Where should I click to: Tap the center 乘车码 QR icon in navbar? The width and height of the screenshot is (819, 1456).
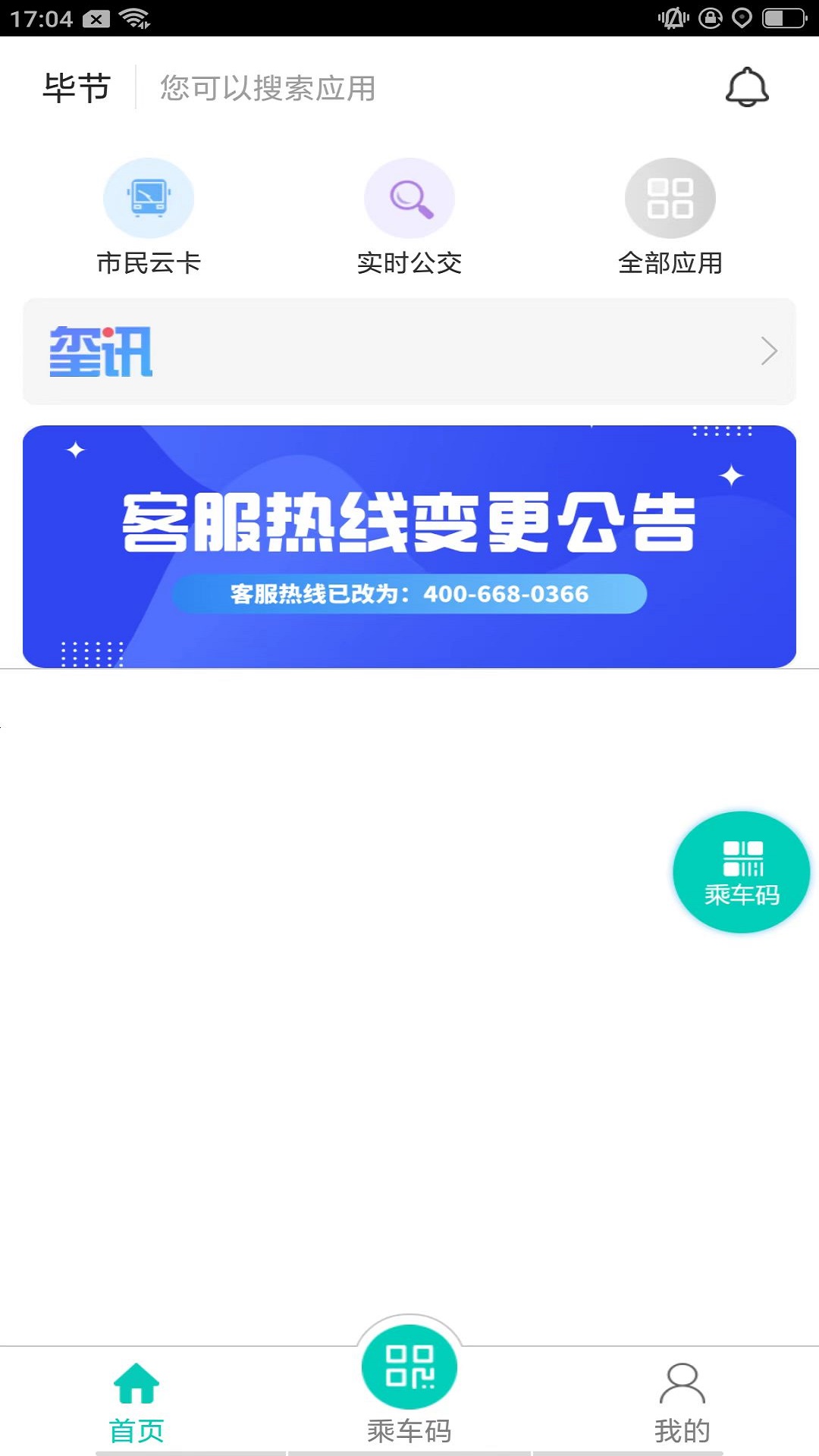click(409, 1367)
